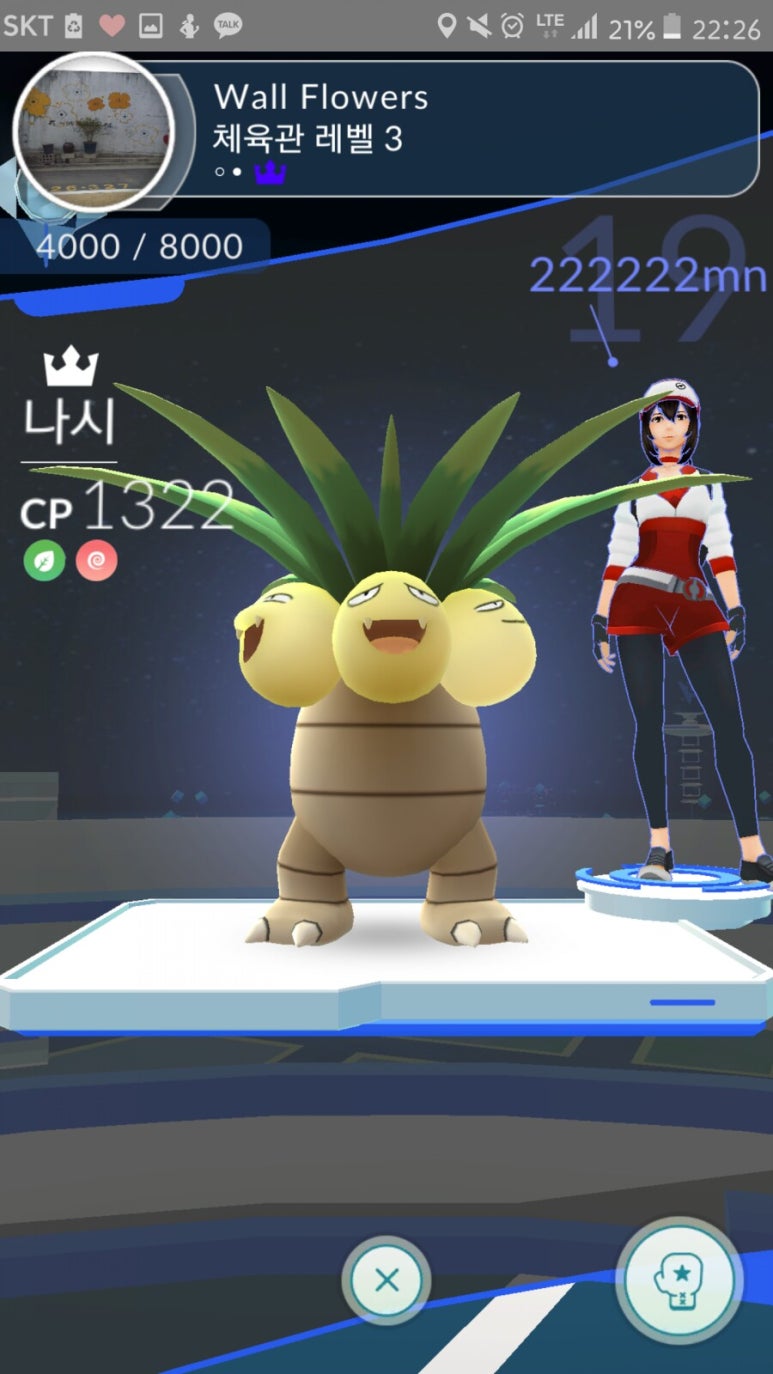Start a gym battle with glove button
The width and height of the screenshot is (773, 1374).
[679, 1281]
